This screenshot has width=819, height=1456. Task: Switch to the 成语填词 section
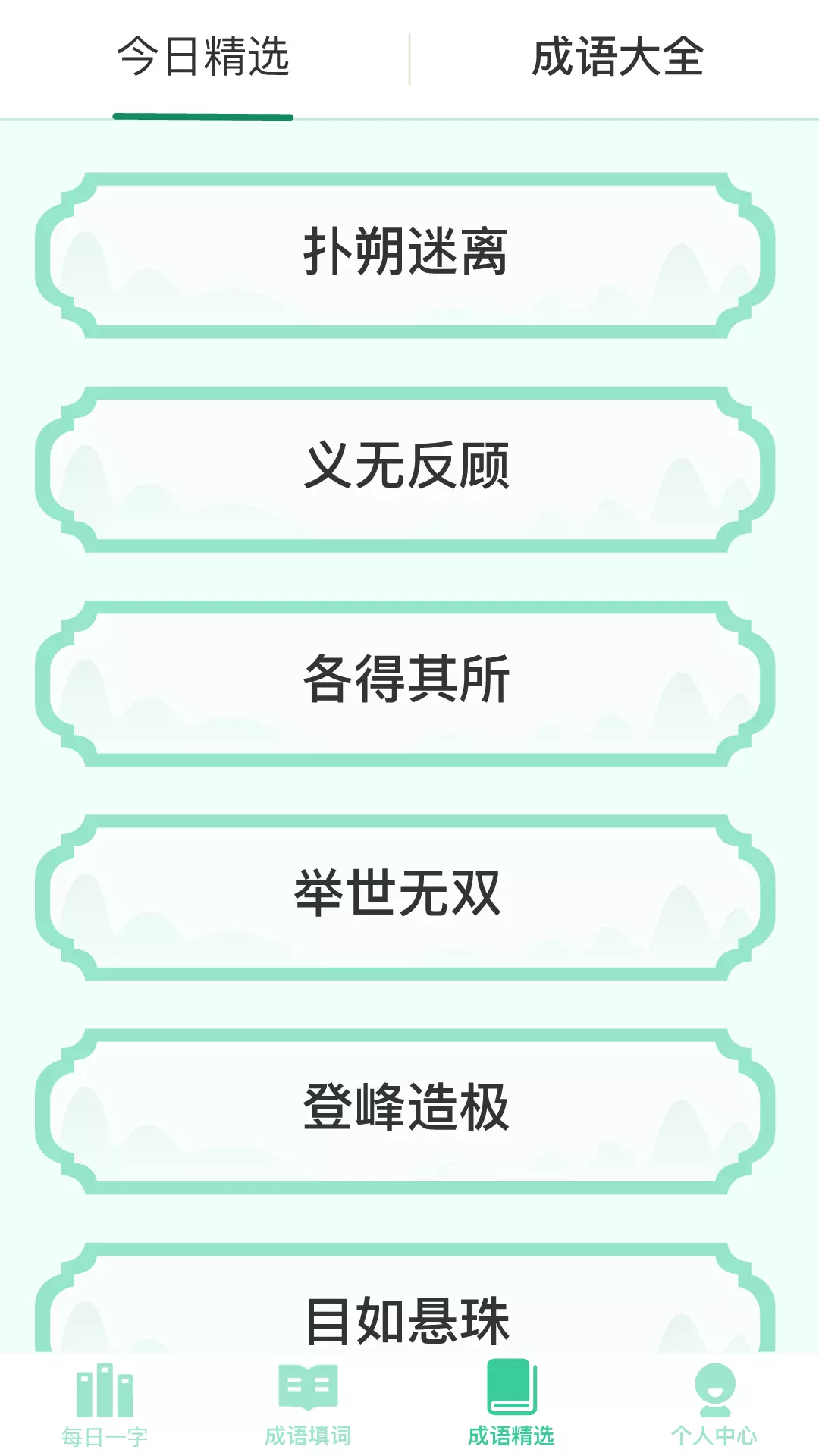[308, 1404]
